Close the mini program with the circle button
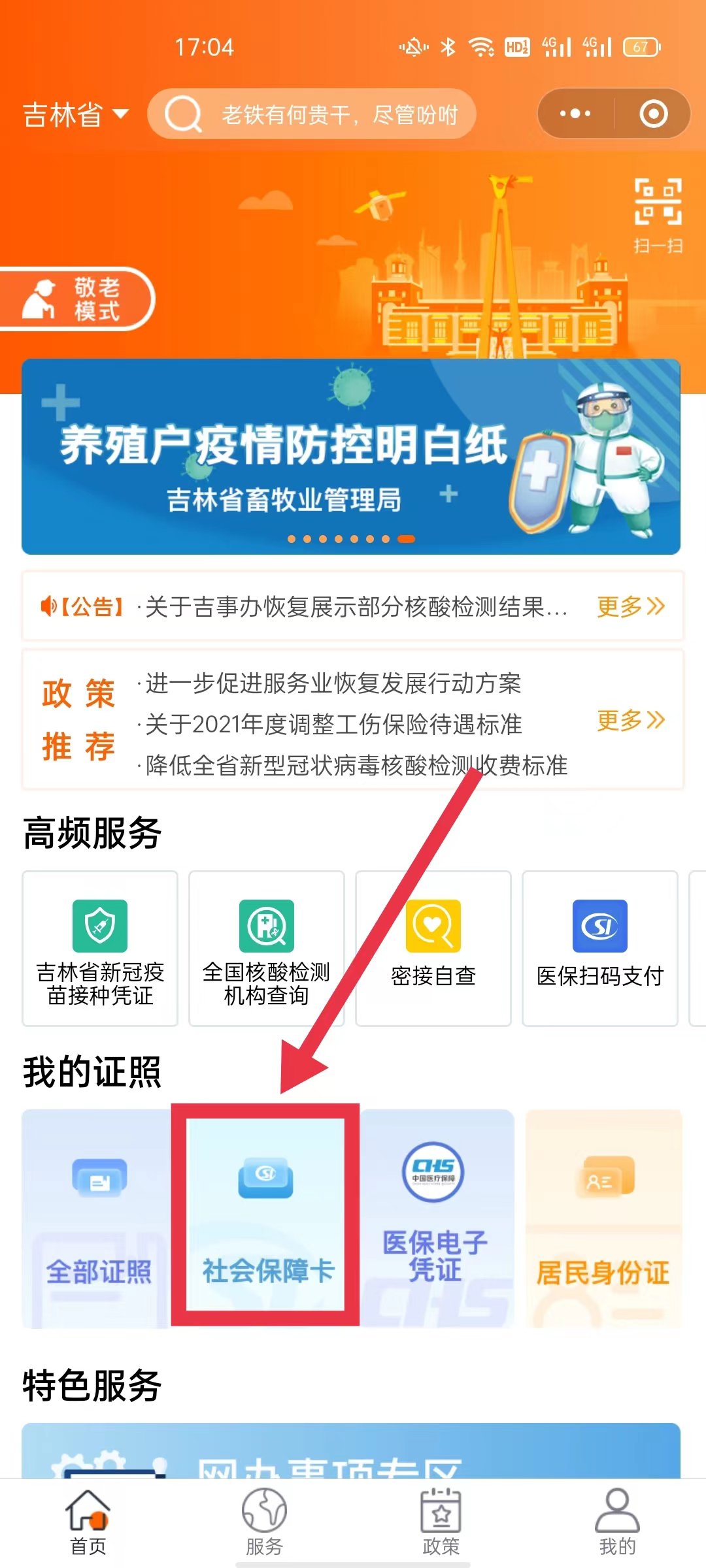Viewport: 706px width, 1568px height. pyautogui.click(x=653, y=114)
